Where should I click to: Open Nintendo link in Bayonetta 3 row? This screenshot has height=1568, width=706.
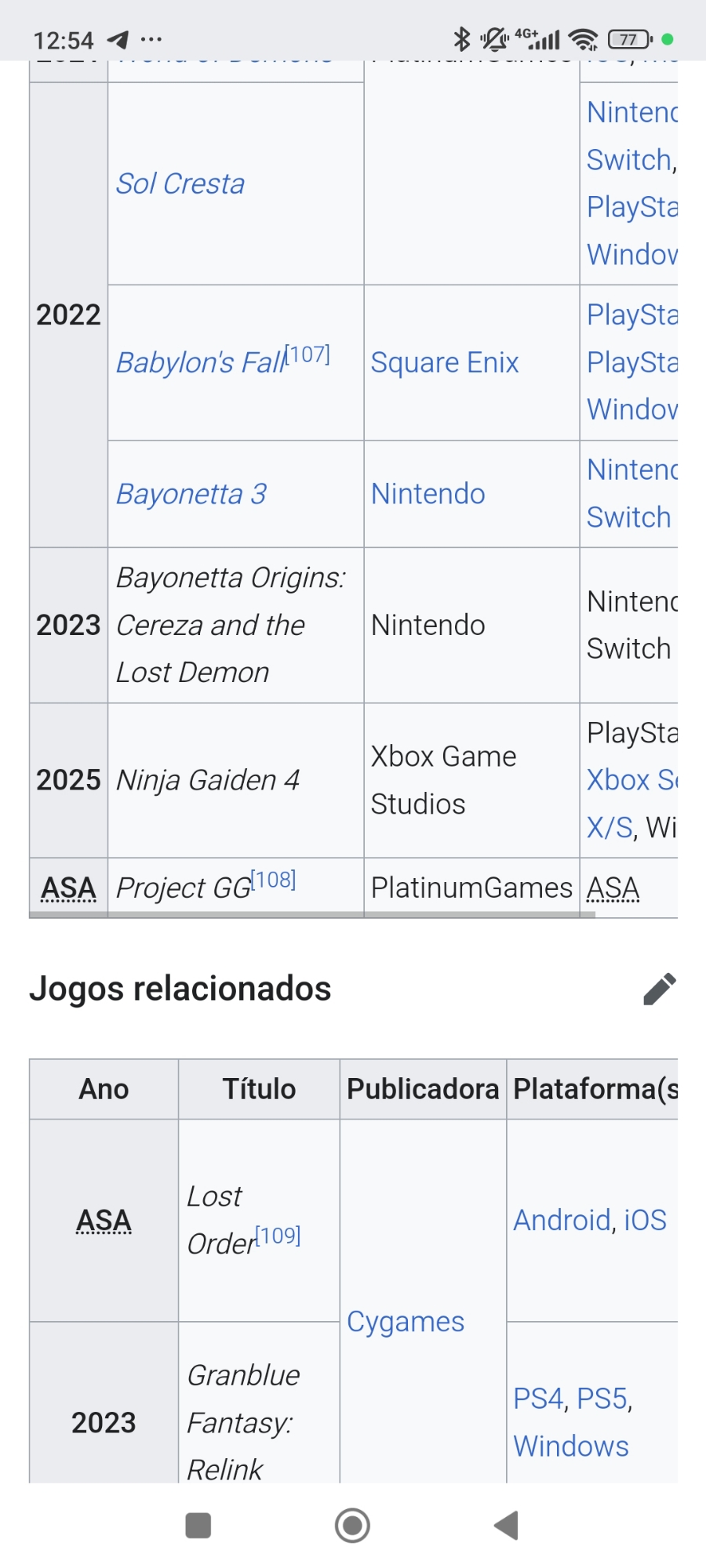(x=428, y=494)
